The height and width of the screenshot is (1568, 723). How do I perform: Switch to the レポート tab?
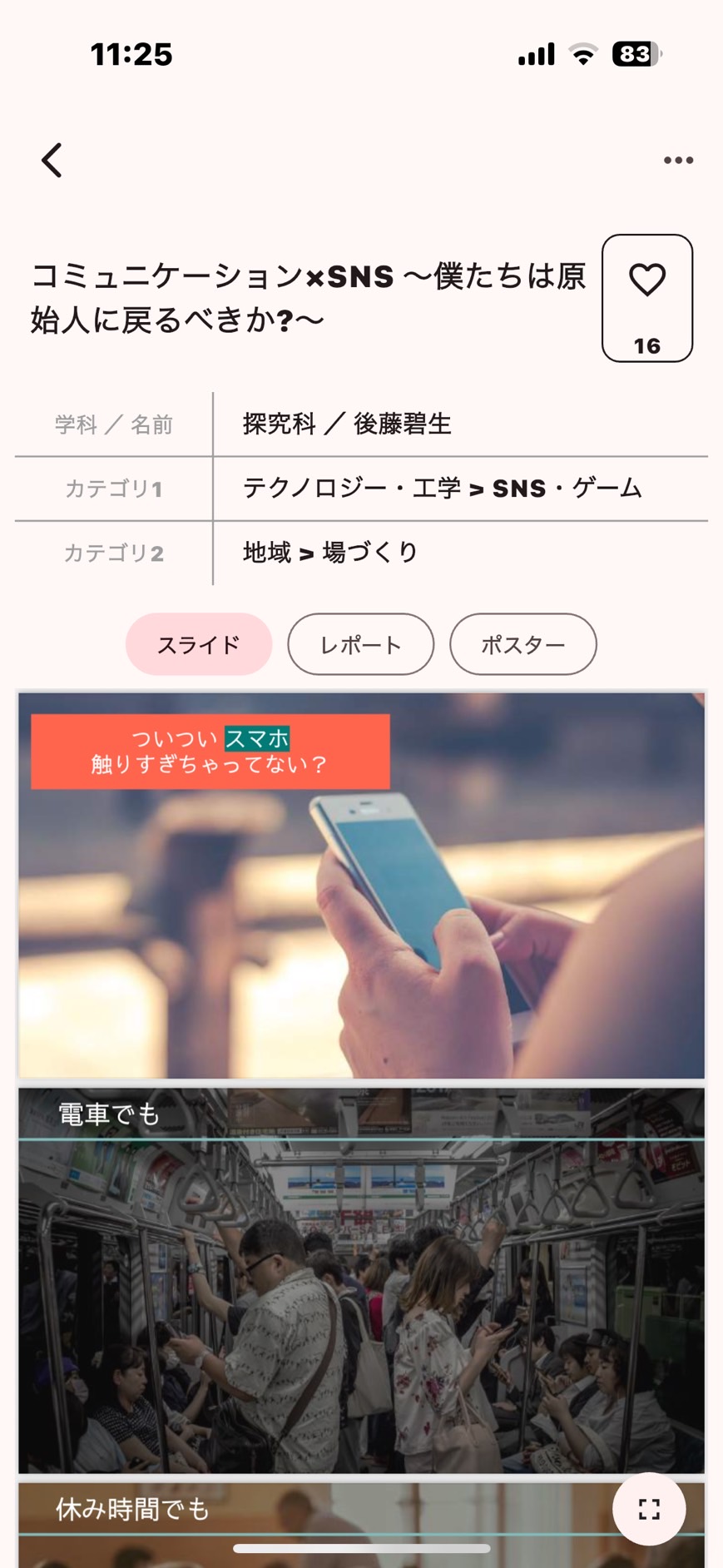[x=360, y=644]
